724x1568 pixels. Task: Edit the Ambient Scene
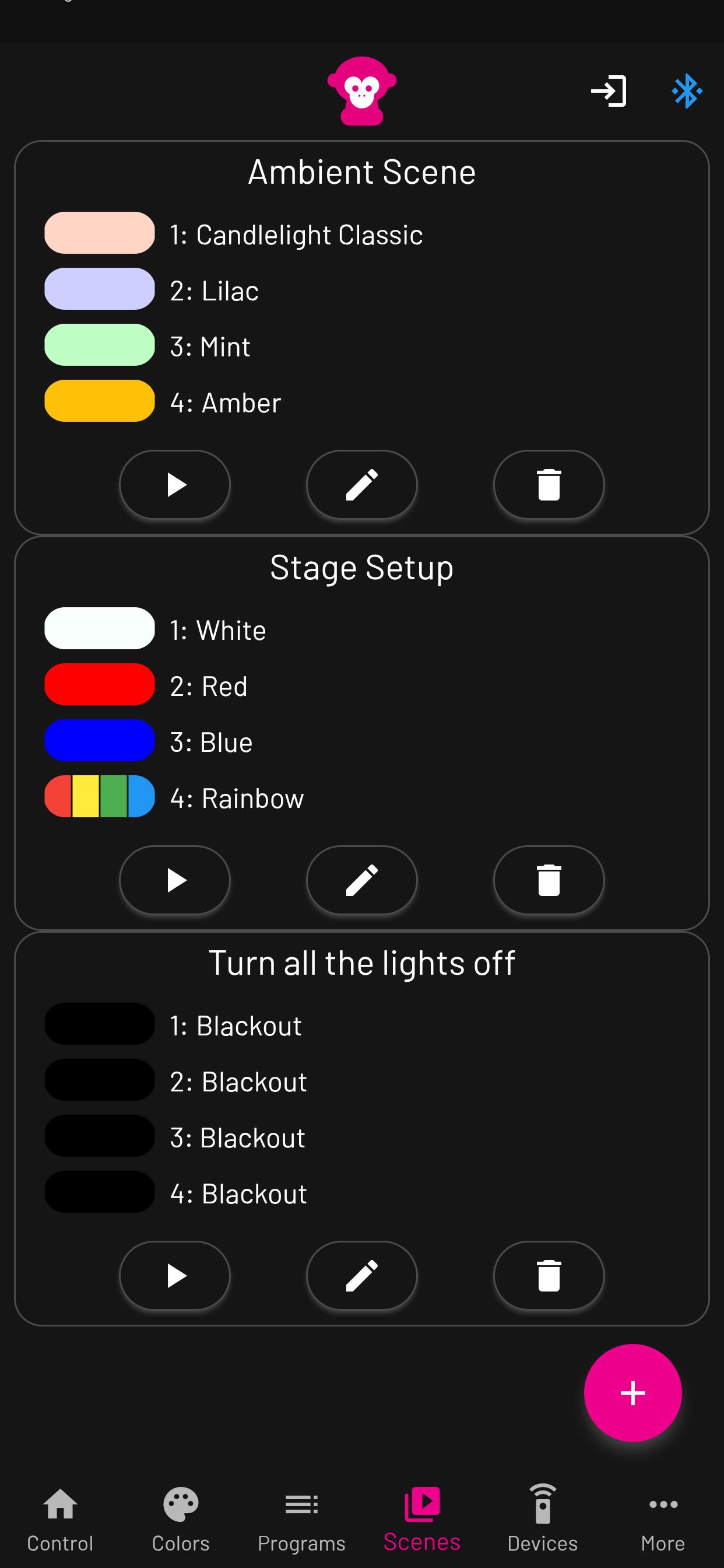click(362, 485)
